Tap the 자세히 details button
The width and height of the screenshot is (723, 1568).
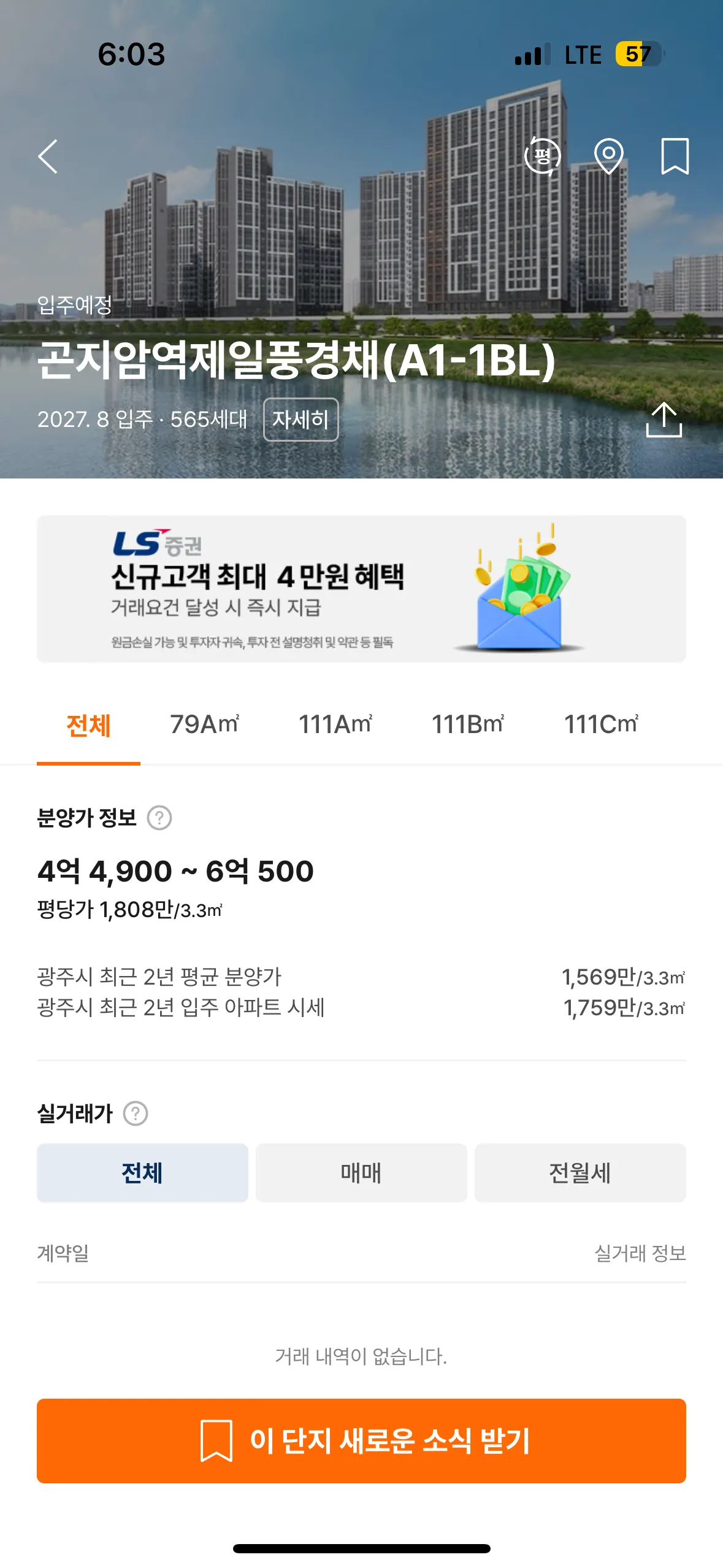[x=300, y=420]
